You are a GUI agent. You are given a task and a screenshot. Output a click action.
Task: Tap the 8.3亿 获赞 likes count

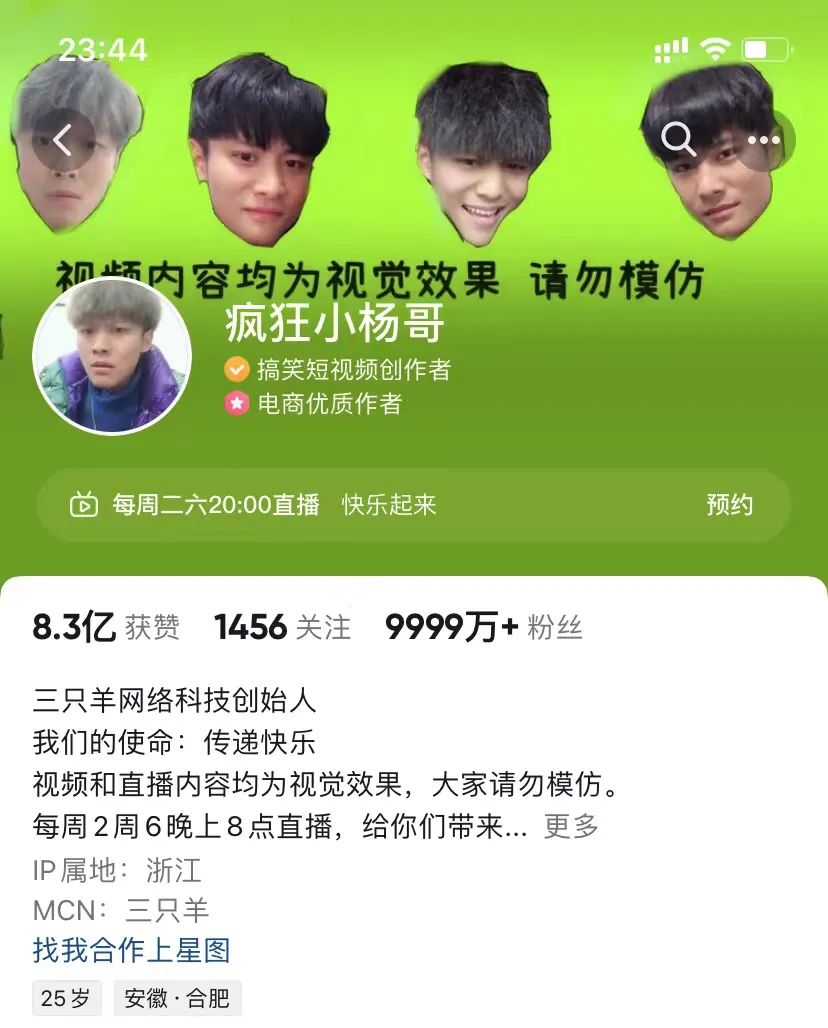106,627
